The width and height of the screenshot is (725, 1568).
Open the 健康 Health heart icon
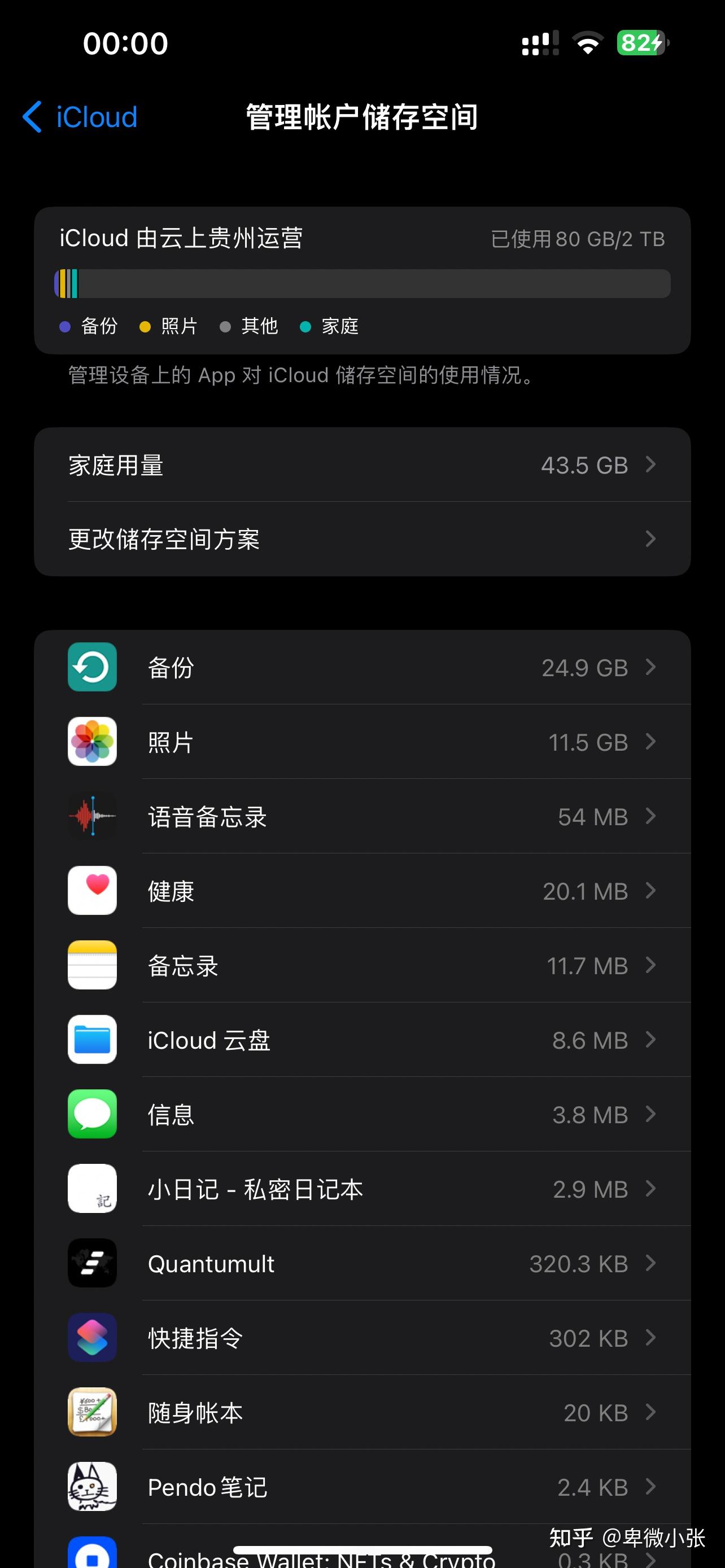tap(91, 891)
